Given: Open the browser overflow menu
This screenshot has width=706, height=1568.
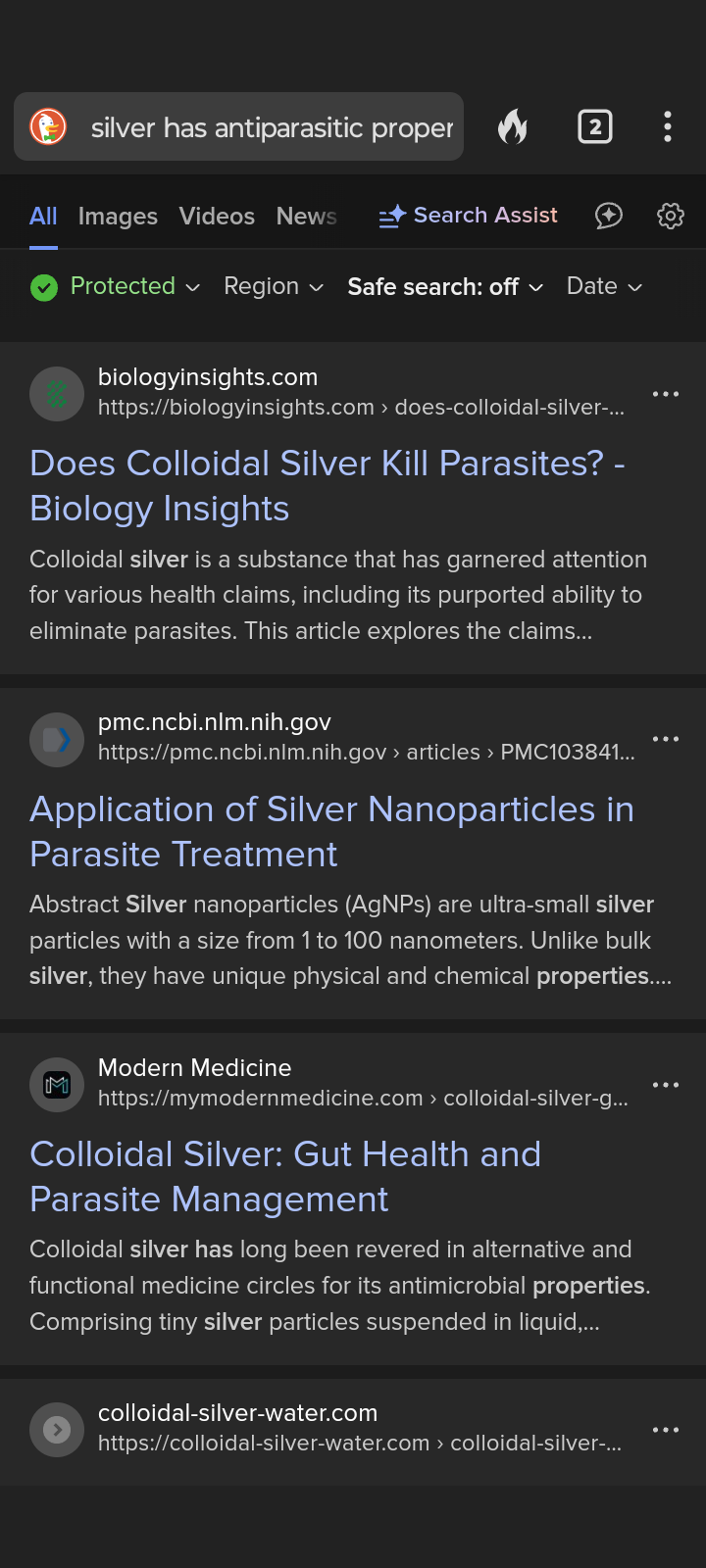Looking at the screenshot, I should pyautogui.click(x=668, y=127).
